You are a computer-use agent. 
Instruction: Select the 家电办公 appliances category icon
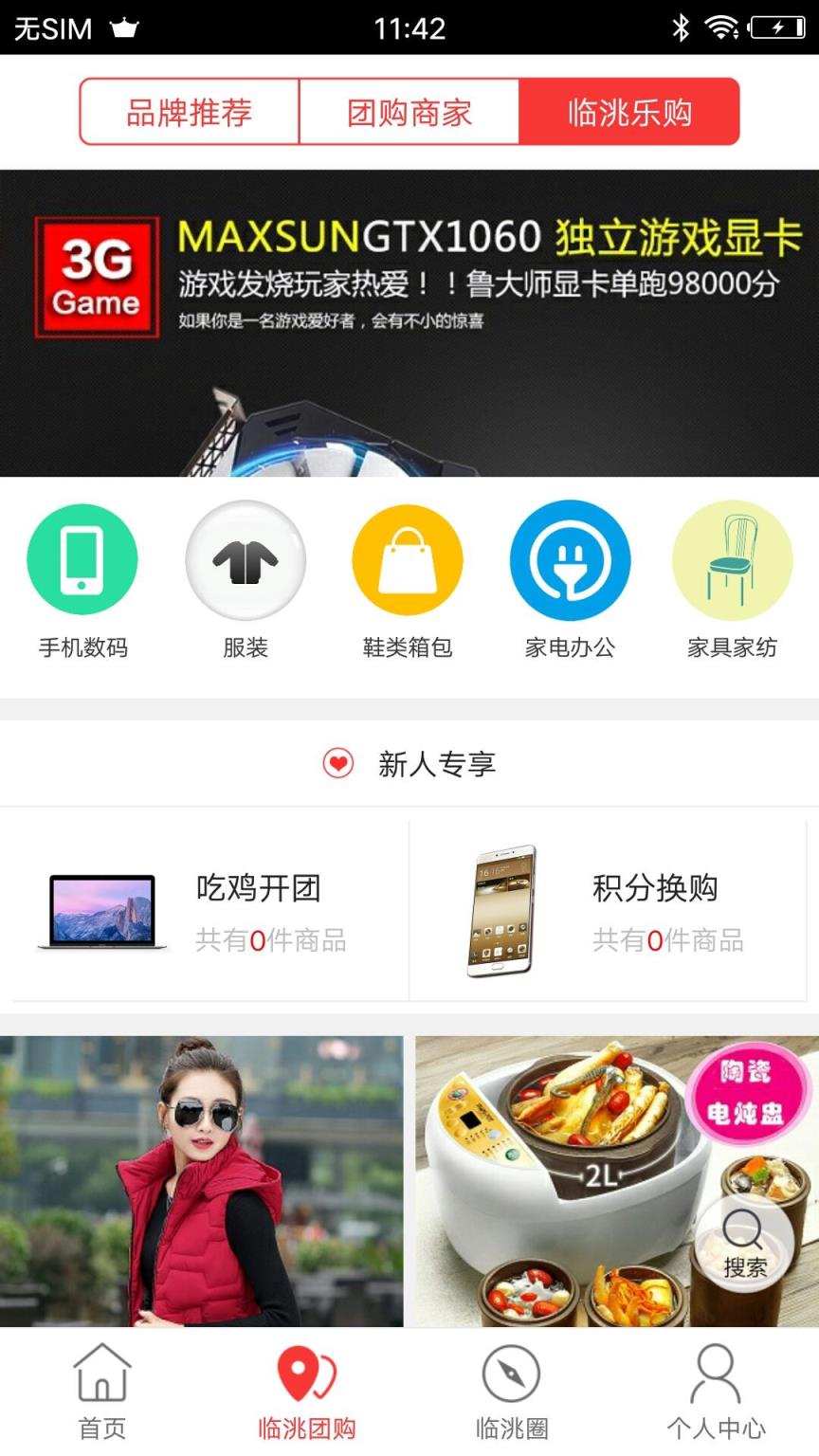click(x=569, y=559)
